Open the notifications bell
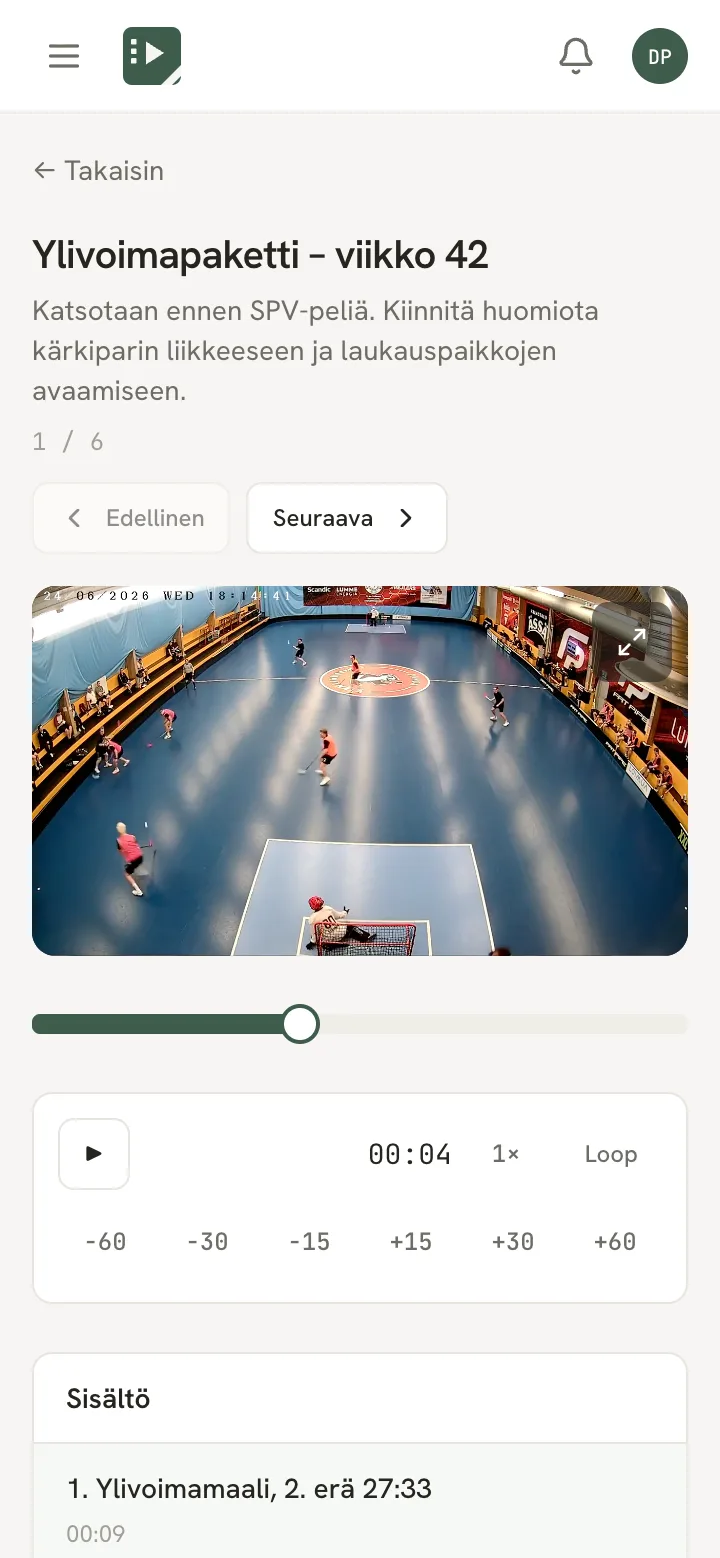Screen dimensions: 720x1558 pos(576,56)
